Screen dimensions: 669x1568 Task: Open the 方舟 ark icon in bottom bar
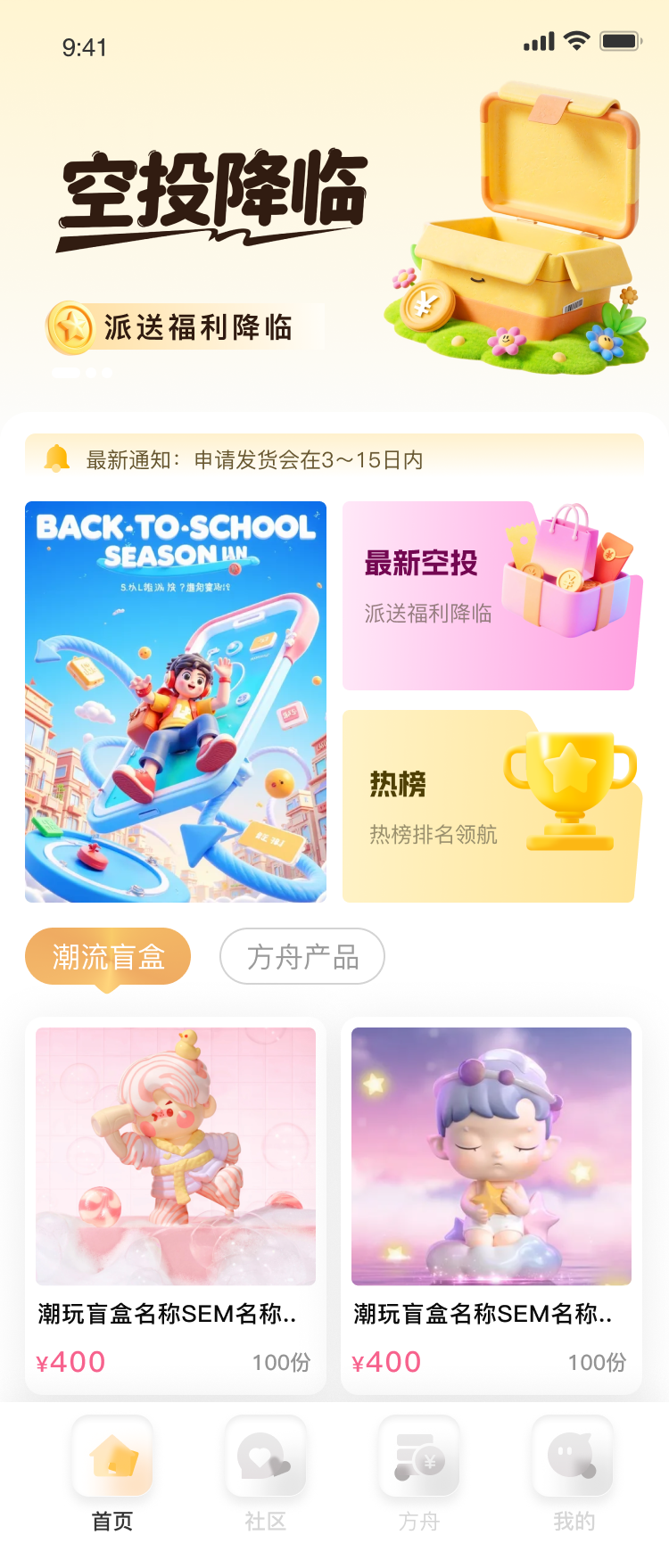click(419, 1457)
